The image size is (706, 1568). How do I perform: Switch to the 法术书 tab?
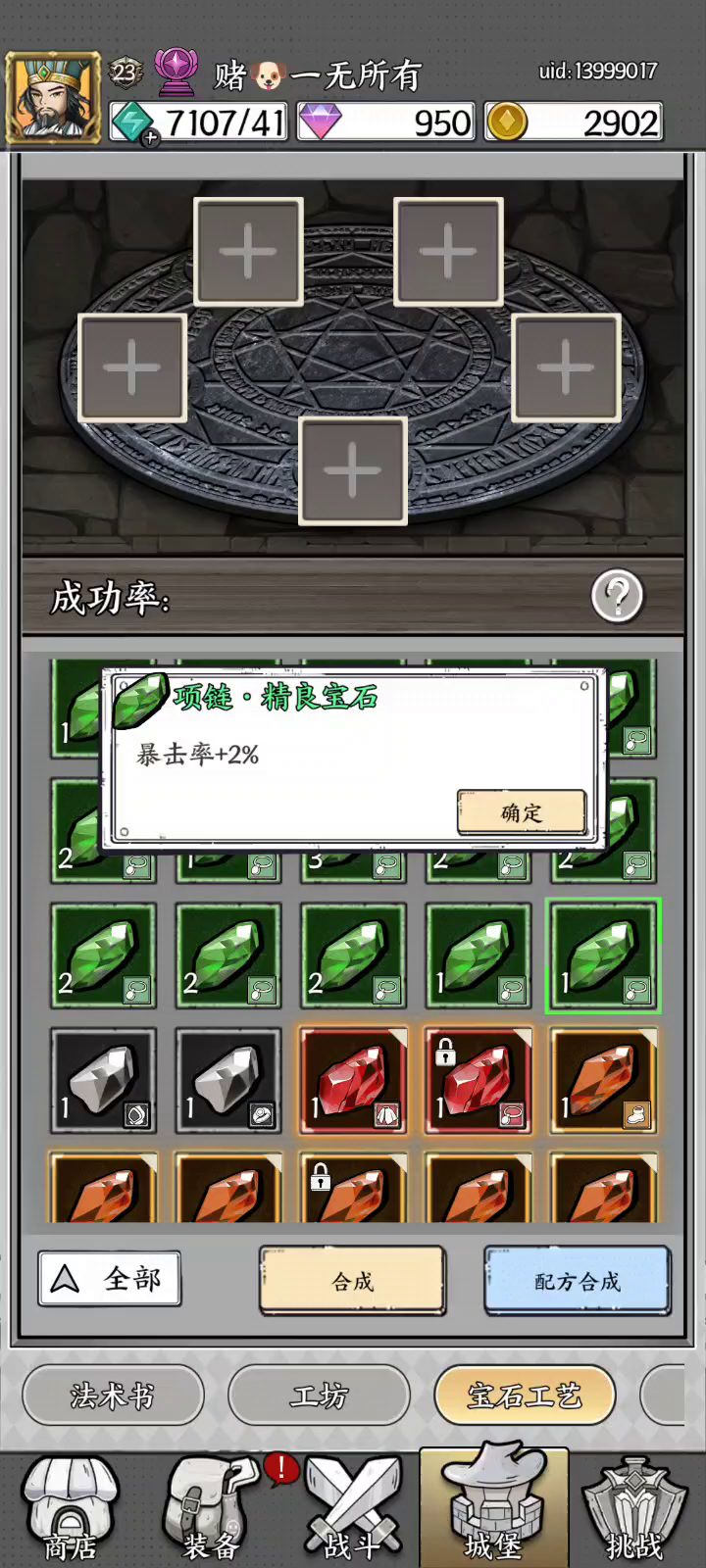coord(113,1396)
